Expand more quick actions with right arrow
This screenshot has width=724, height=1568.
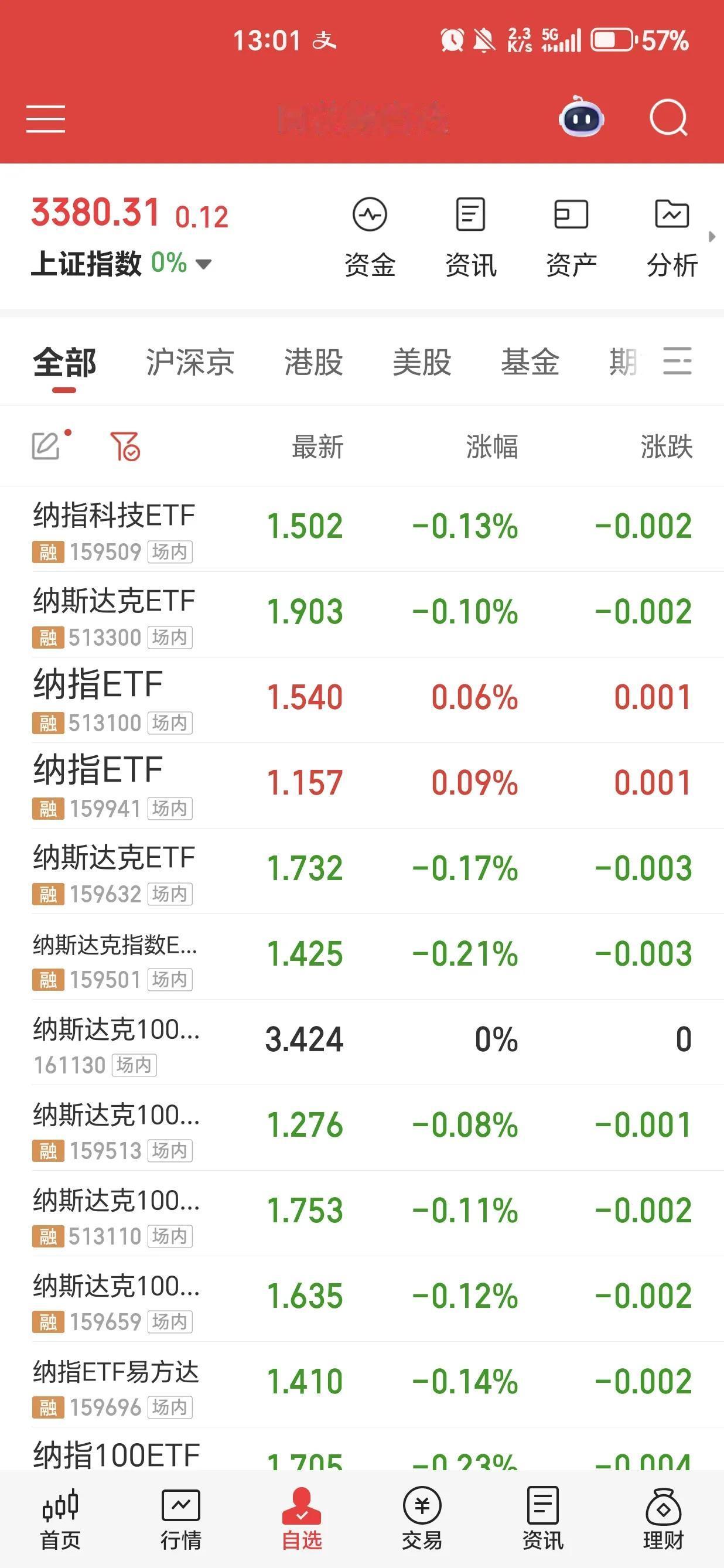[713, 237]
